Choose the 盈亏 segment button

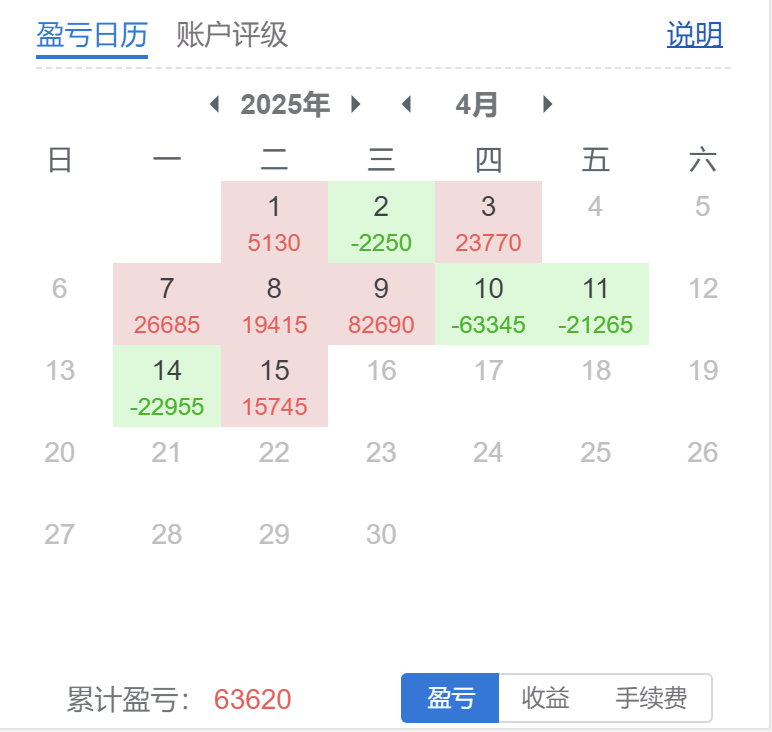450,698
